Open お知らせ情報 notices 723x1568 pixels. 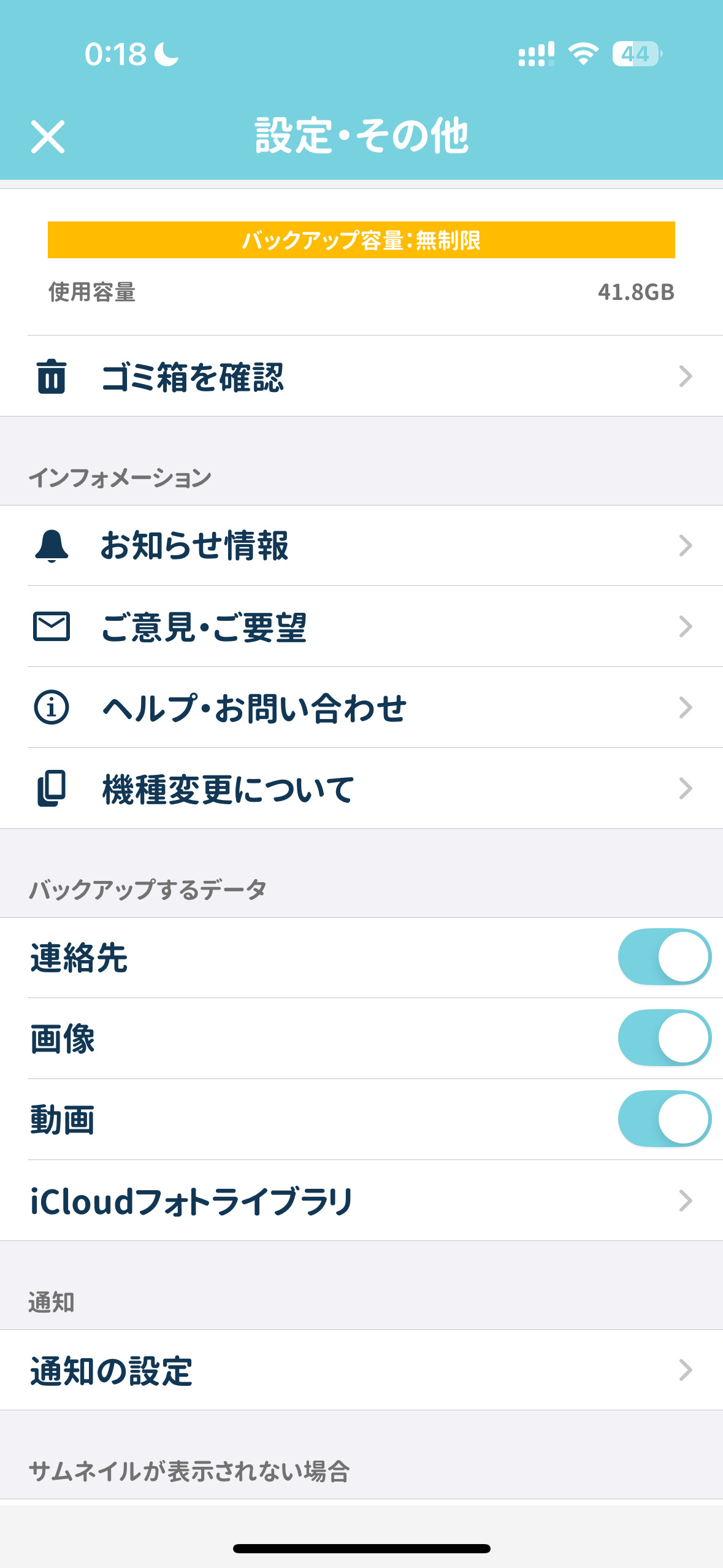(361, 545)
